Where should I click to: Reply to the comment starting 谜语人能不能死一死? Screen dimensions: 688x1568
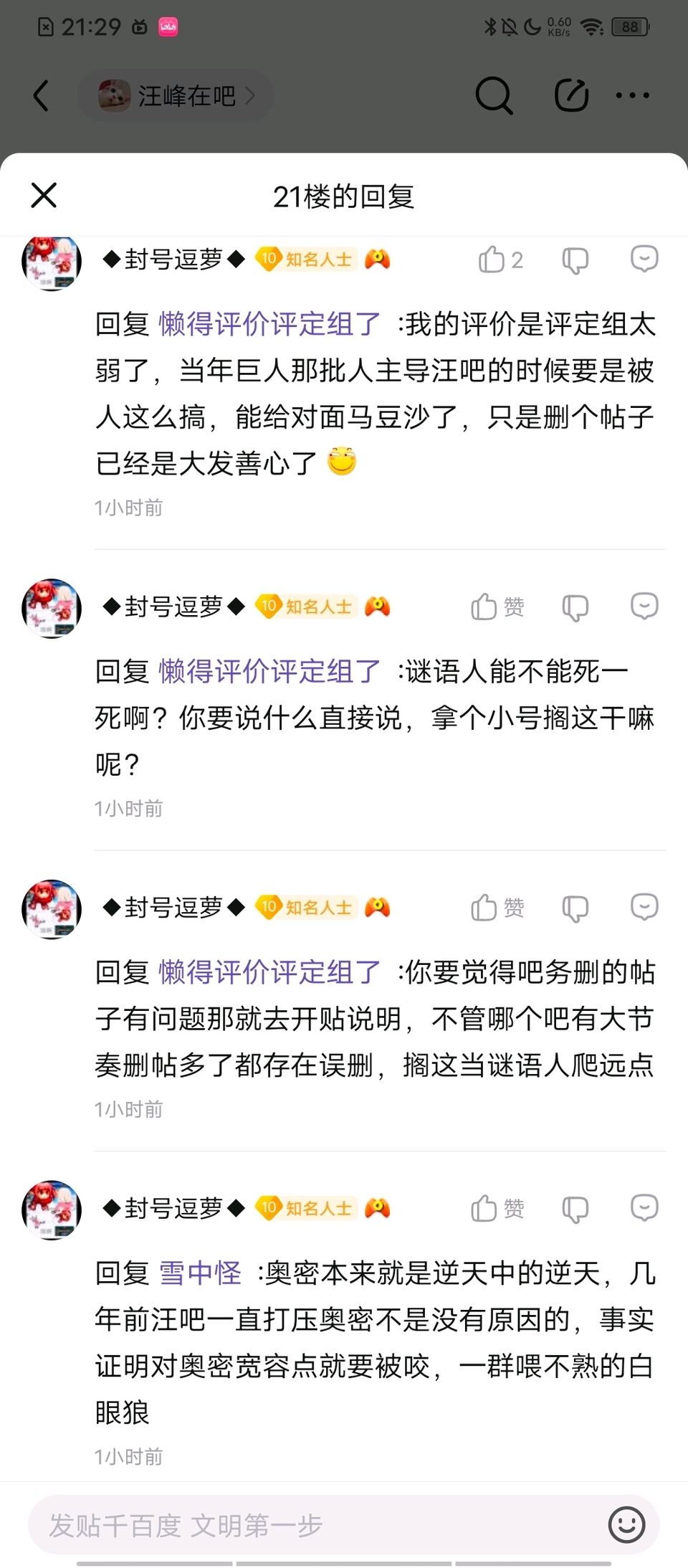pos(644,606)
